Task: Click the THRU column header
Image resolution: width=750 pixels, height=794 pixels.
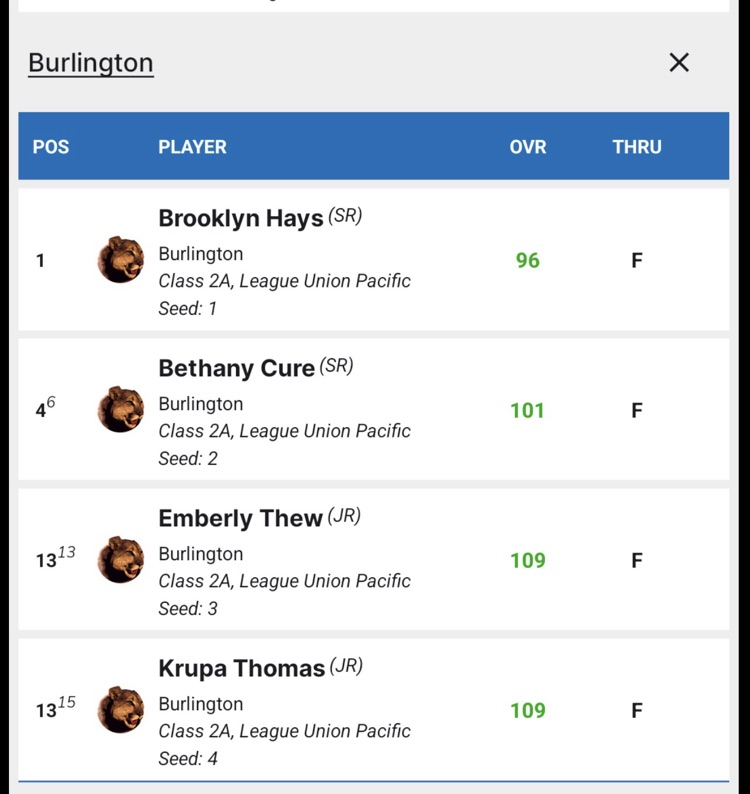Action: (x=636, y=146)
